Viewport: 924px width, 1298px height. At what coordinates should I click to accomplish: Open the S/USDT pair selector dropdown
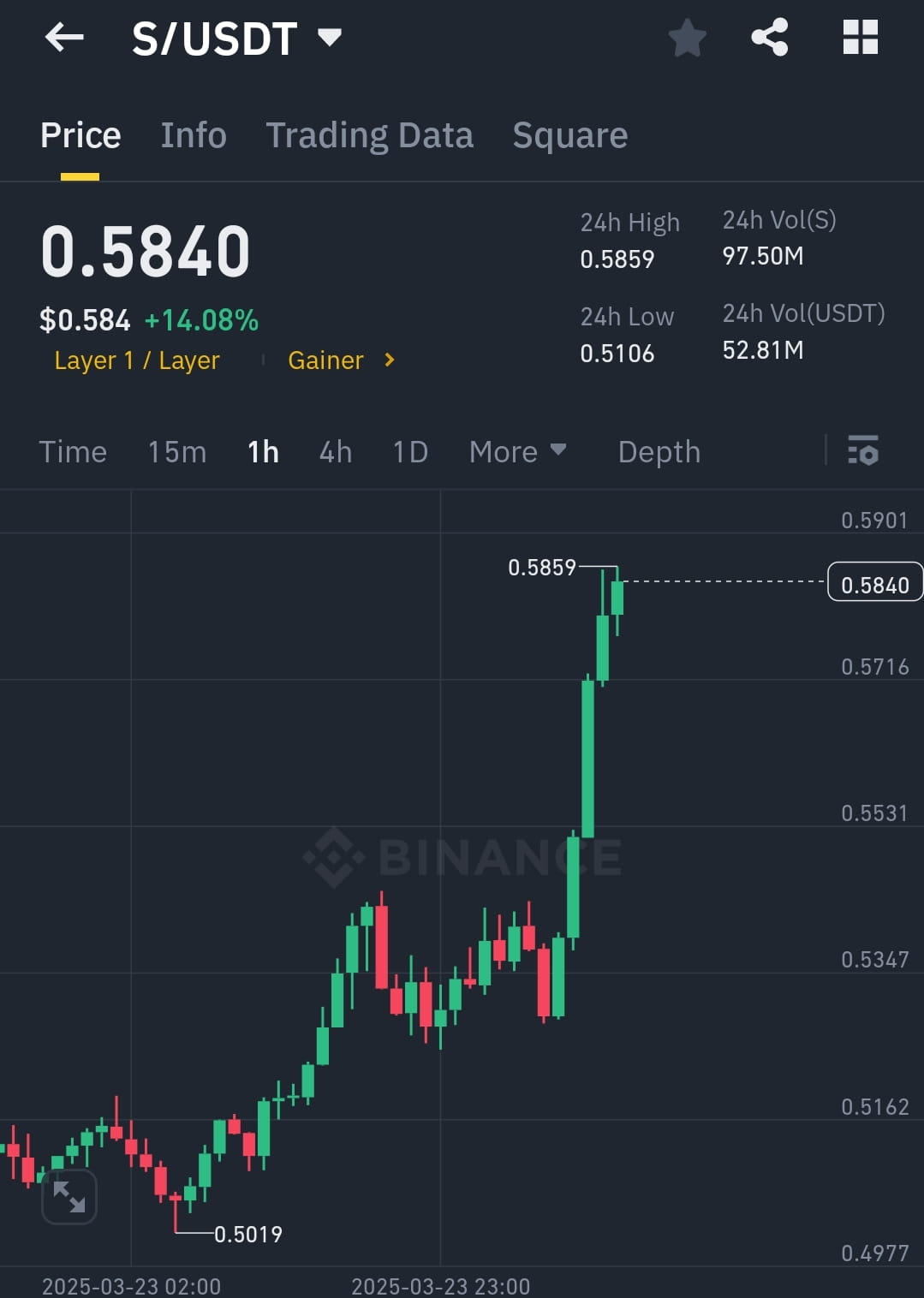(330, 37)
